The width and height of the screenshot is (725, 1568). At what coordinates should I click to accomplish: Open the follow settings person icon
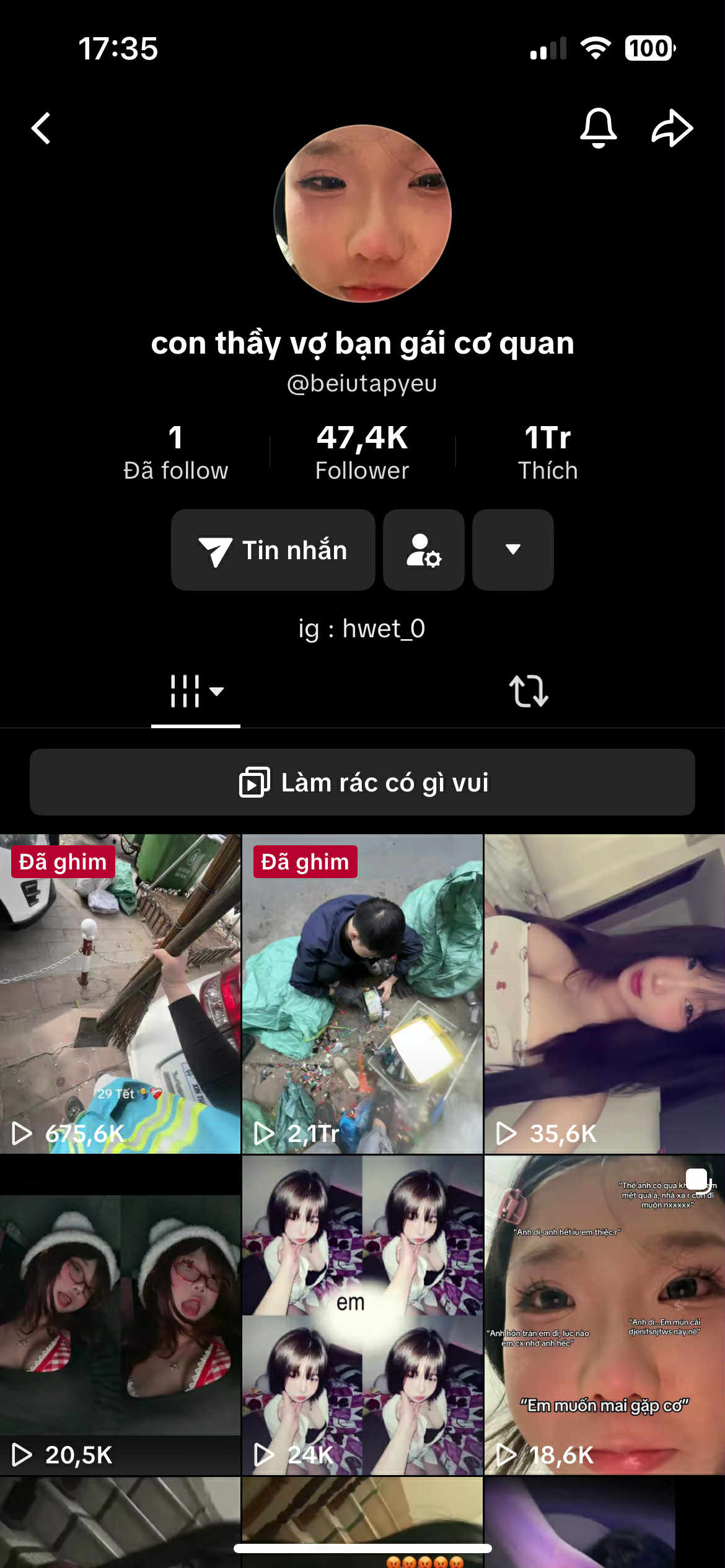pos(424,550)
